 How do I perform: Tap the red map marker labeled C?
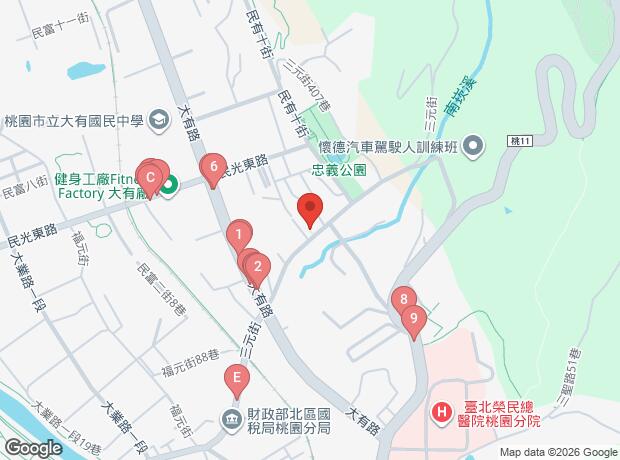point(150,179)
